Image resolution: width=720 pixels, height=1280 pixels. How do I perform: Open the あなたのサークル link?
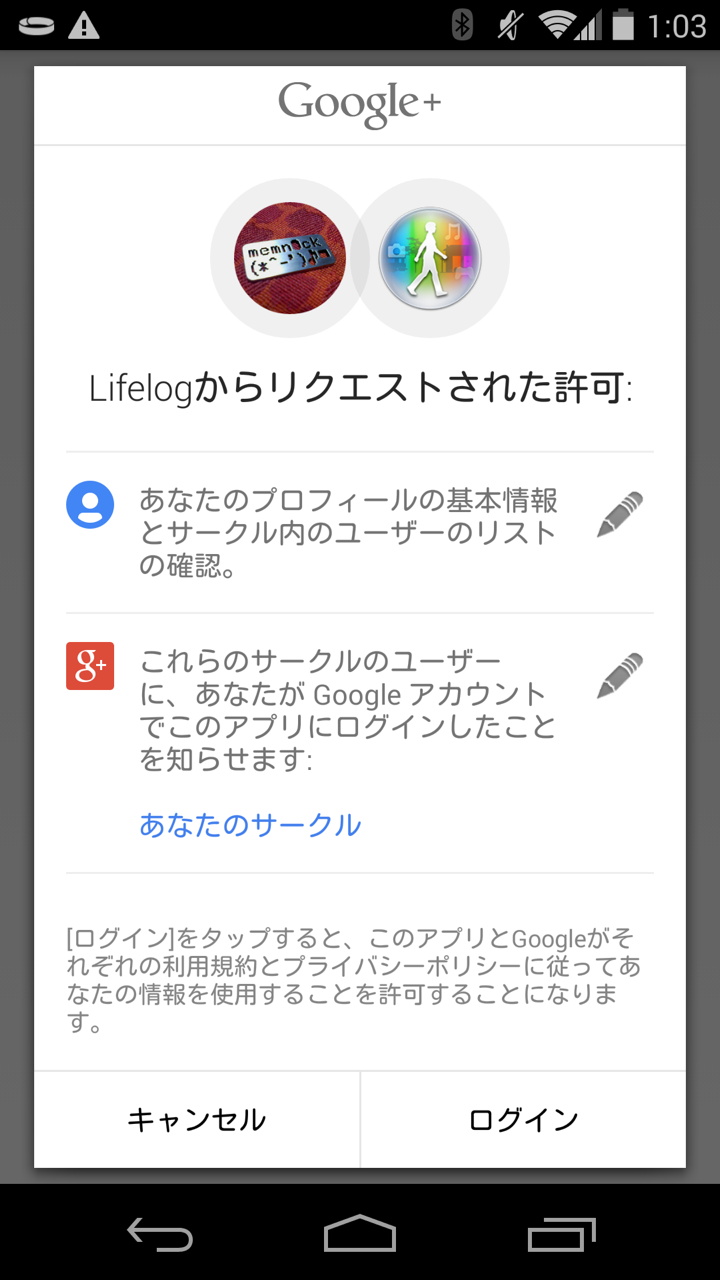pyautogui.click(x=250, y=825)
